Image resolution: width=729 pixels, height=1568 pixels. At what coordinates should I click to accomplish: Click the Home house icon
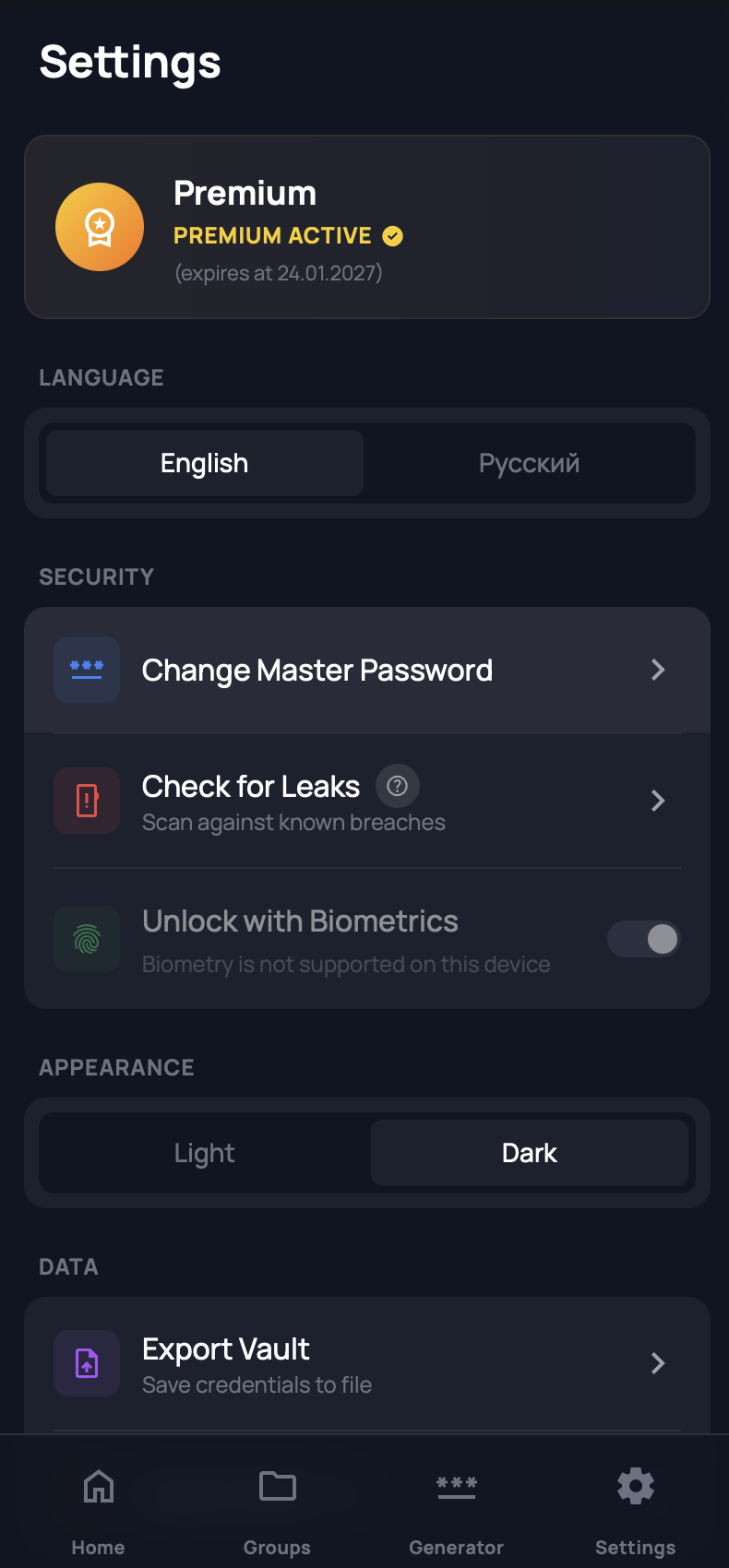(98, 1487)
